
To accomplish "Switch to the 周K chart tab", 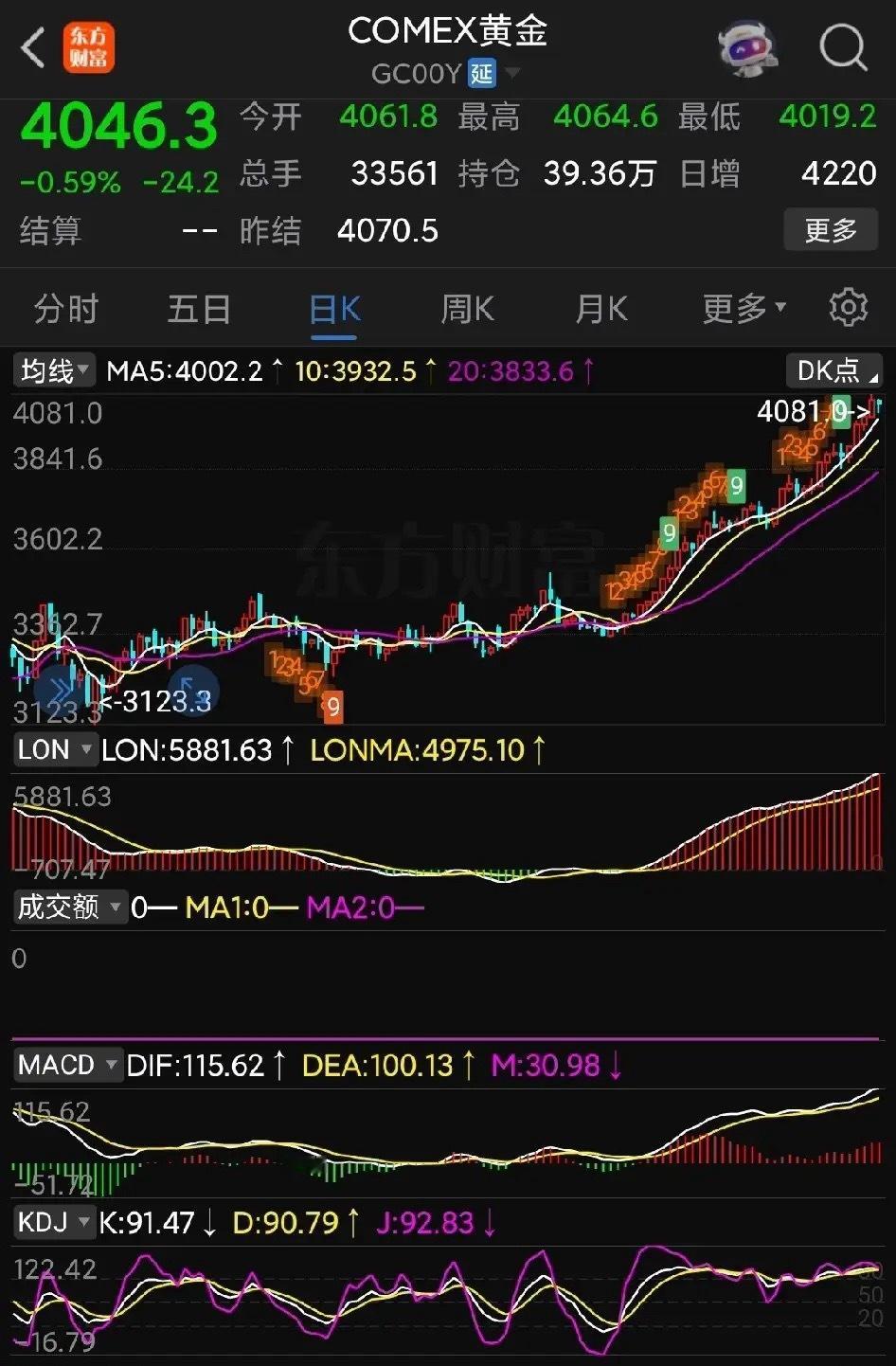I will point(468,309).
